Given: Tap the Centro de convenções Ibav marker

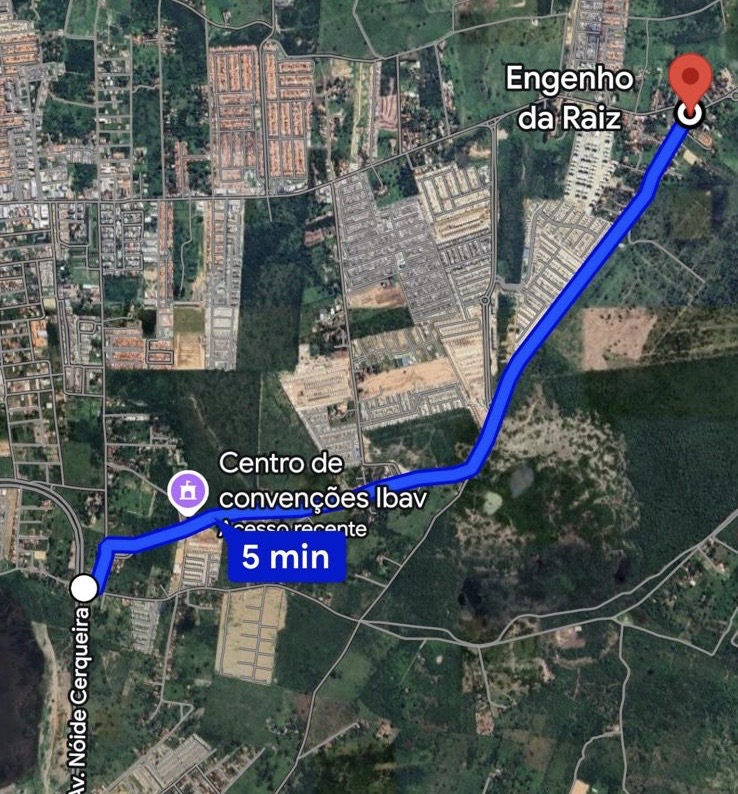Looking at the screenshot, I should pos(187,491).
